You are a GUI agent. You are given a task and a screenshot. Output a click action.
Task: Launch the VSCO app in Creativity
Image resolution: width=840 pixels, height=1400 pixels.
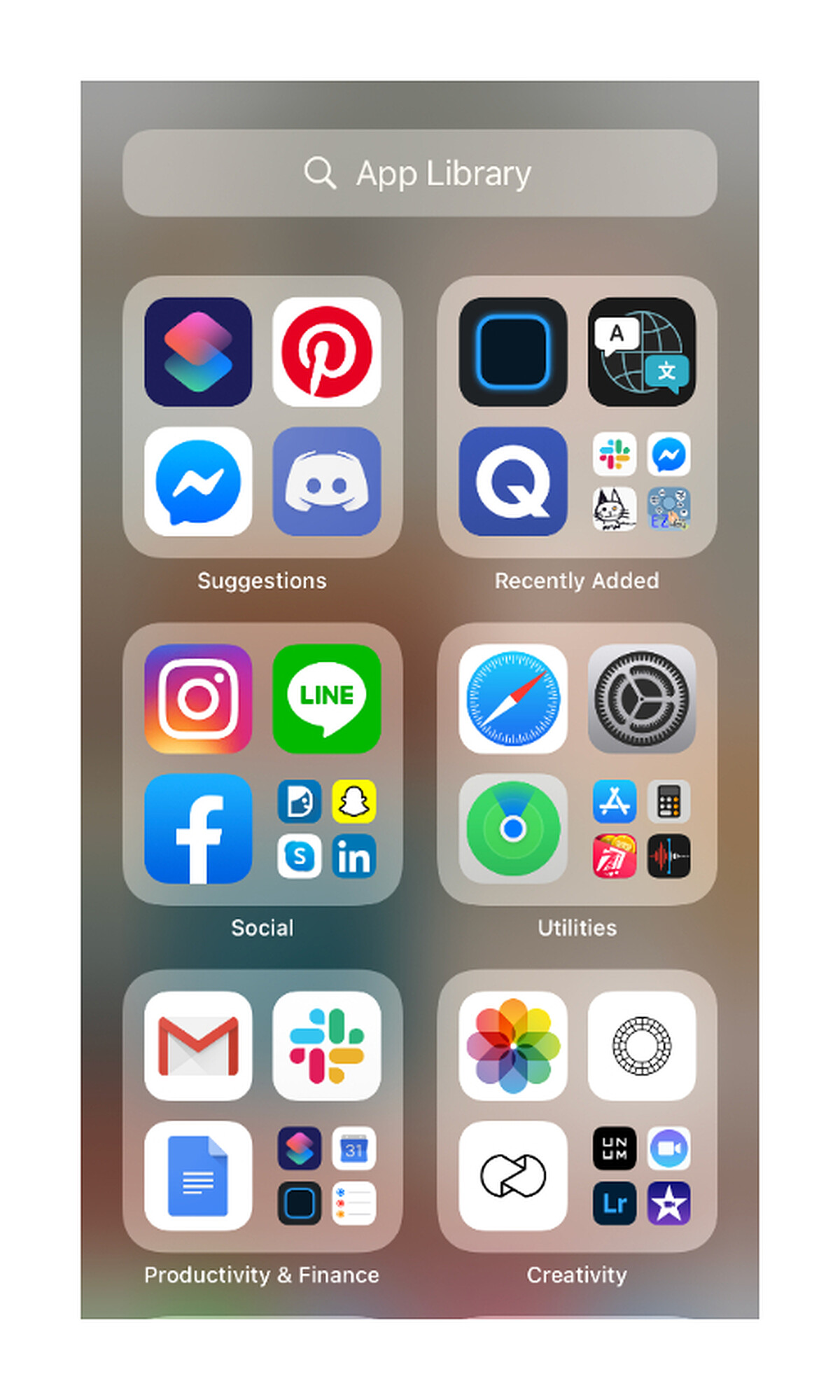(x=641, y=1046)
